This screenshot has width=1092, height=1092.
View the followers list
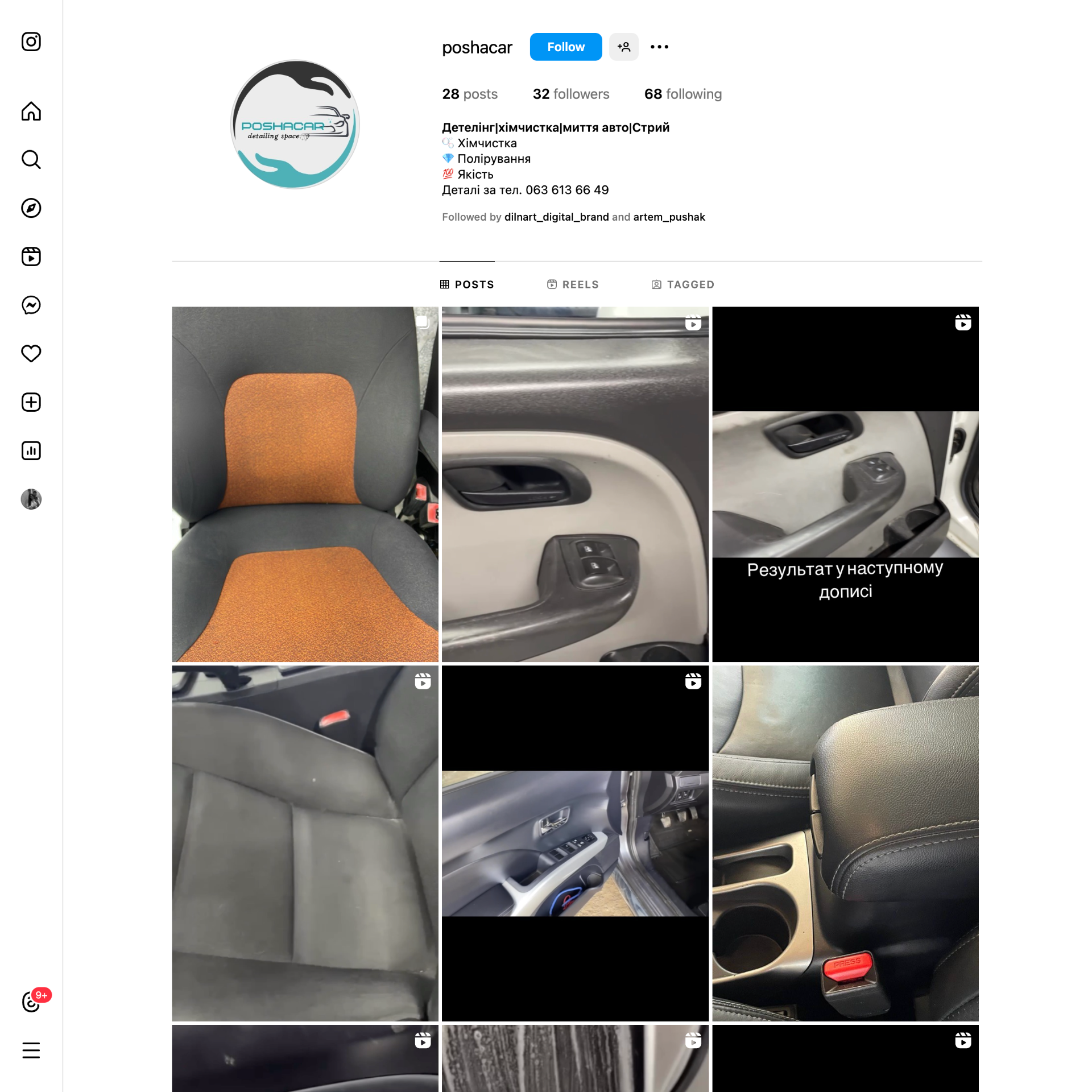pos(570,94)
